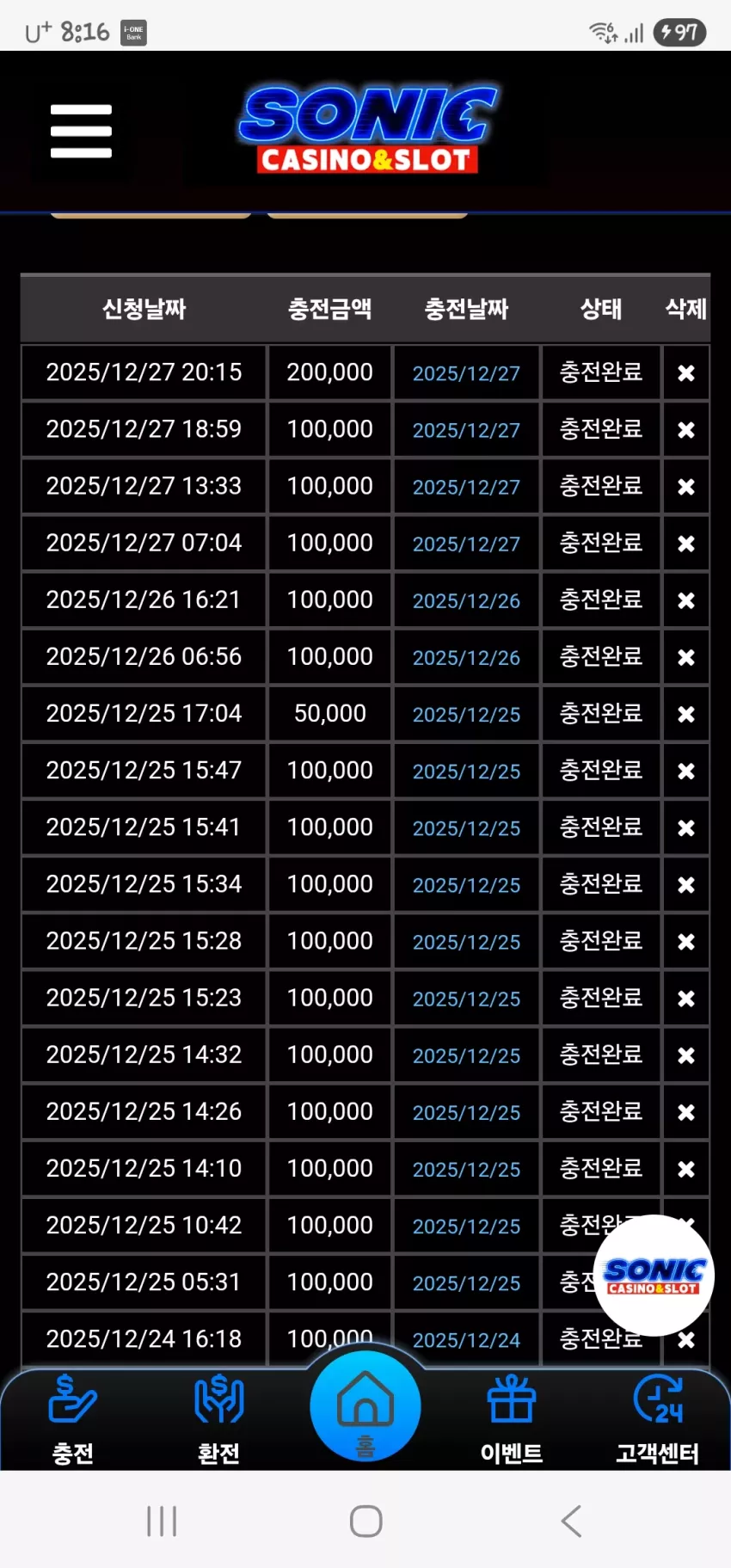Delete the 2025/12/25 15:23 charge record
Screen dimensions: 731x1568
[685, 999]
